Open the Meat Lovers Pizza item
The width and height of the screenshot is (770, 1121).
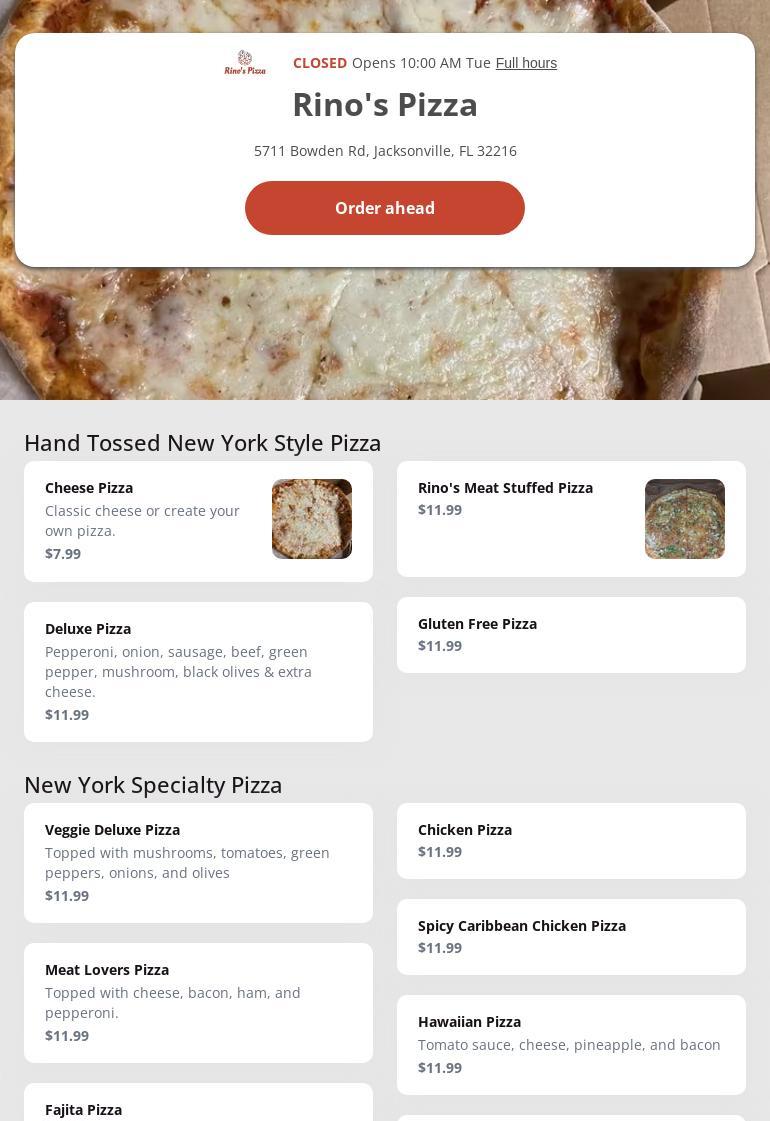(198, 1002)
